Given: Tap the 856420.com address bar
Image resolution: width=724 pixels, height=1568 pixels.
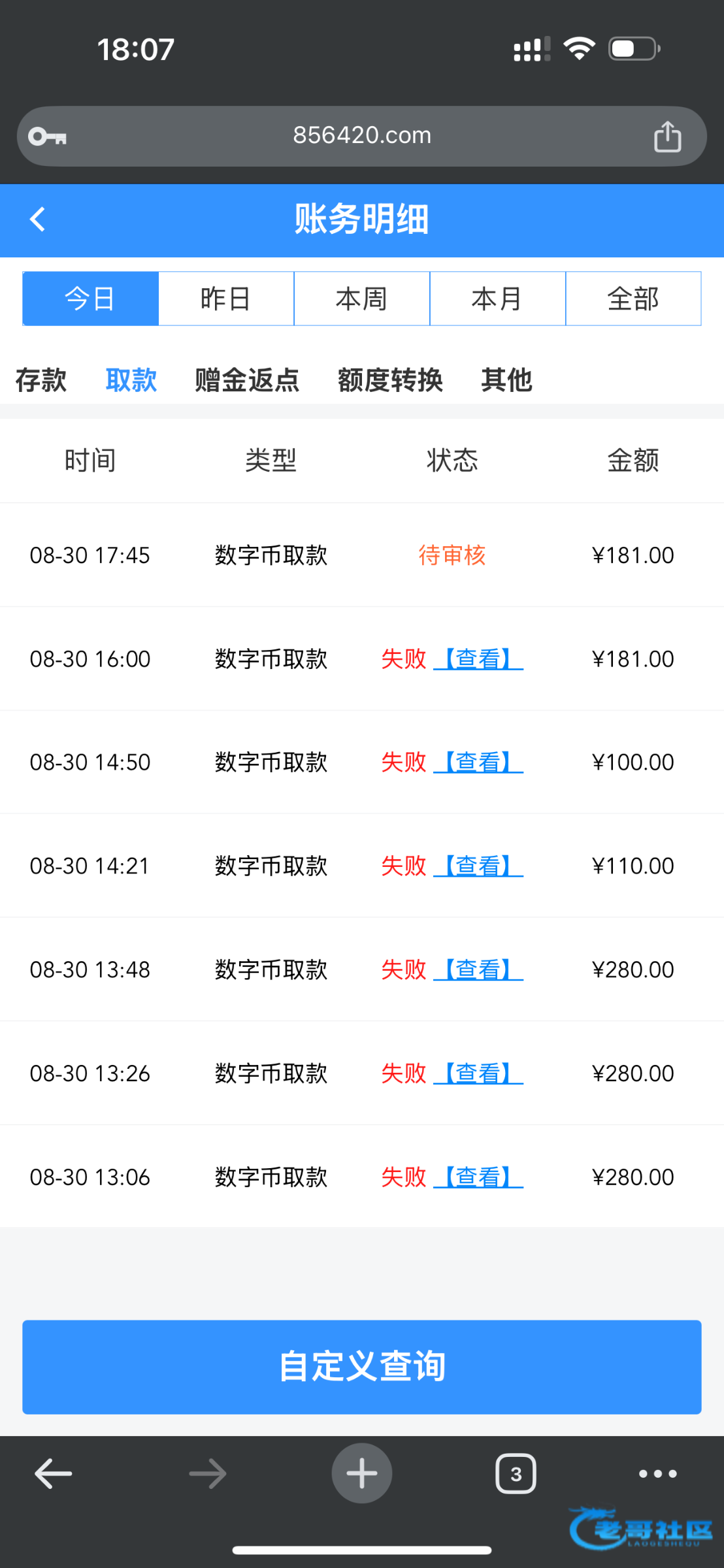Looking at the screenshot, I should (x=361, y=136).
